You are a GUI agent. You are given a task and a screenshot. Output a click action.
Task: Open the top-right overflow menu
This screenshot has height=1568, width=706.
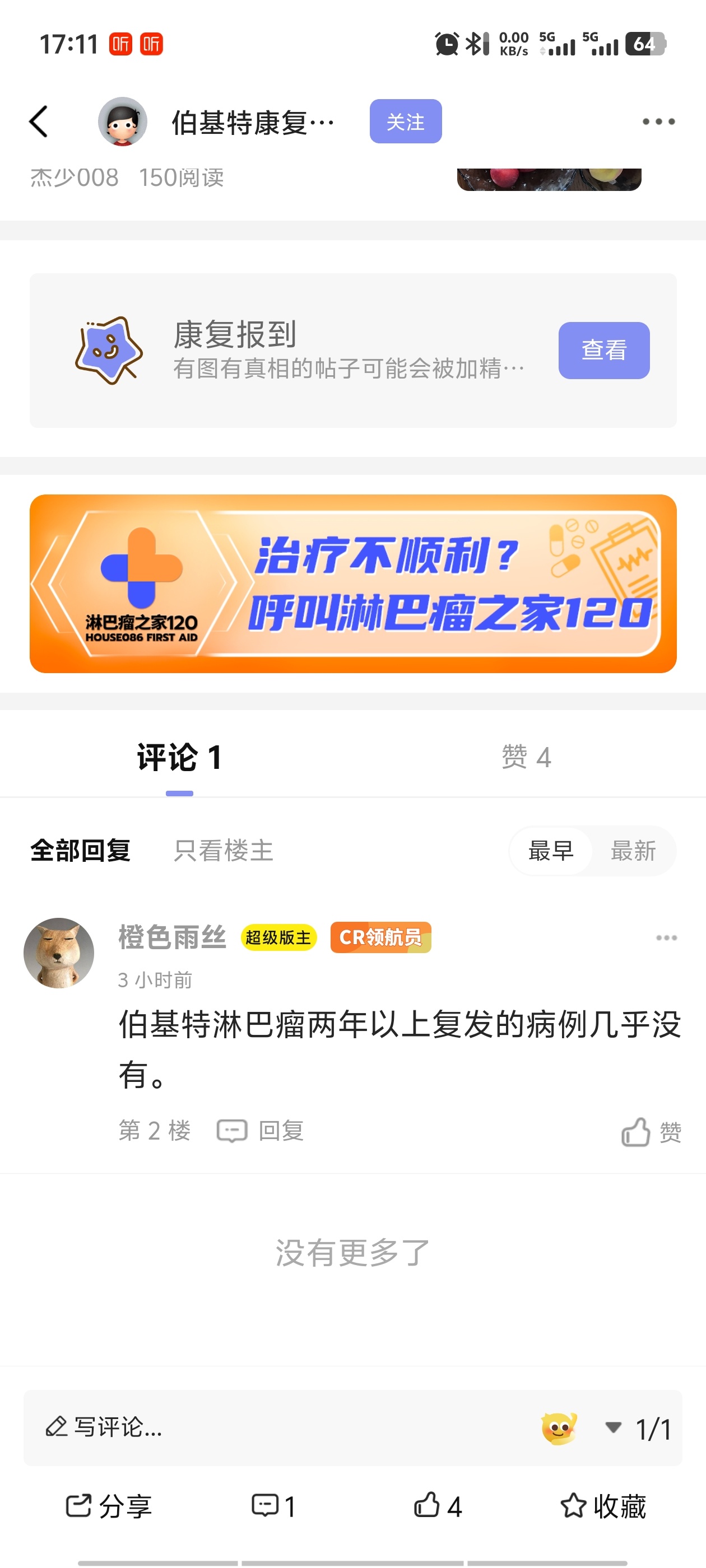(658, 121)
